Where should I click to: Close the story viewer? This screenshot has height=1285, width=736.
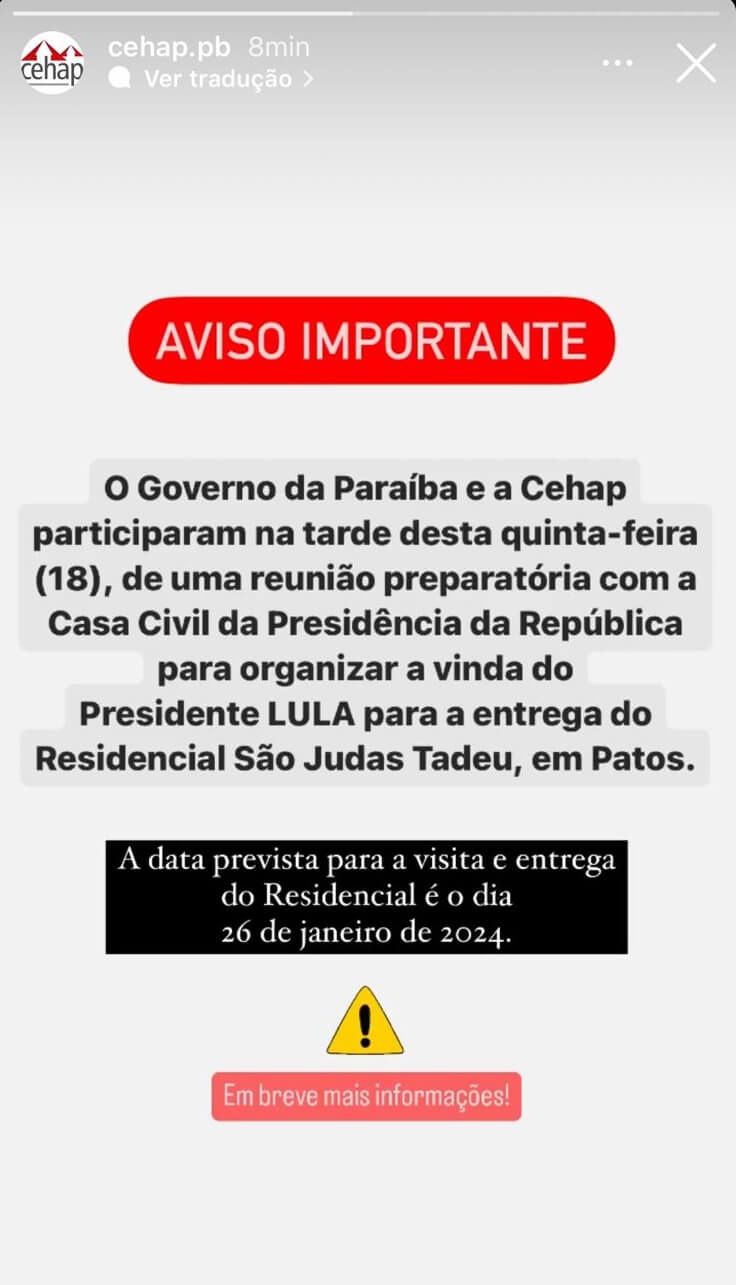pyautogui.click(x=695, y=63)
